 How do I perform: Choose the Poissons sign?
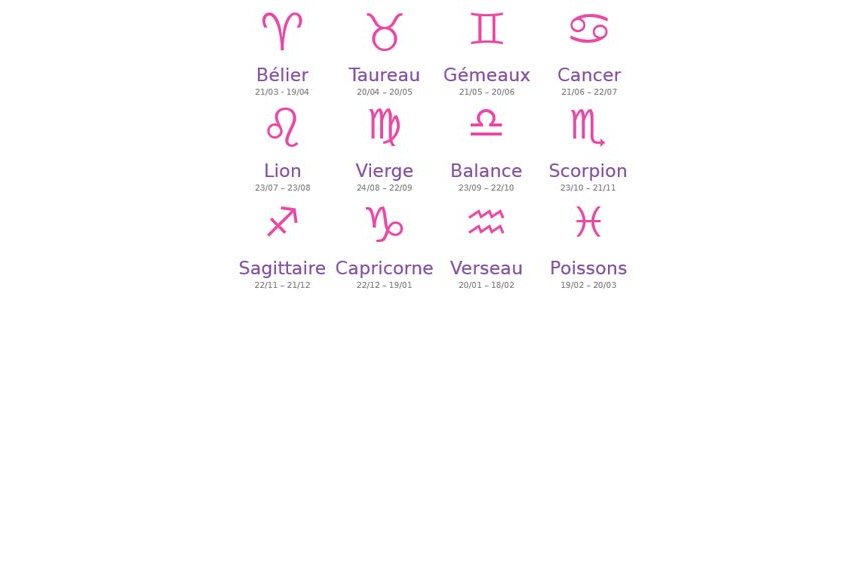[588, 245]
